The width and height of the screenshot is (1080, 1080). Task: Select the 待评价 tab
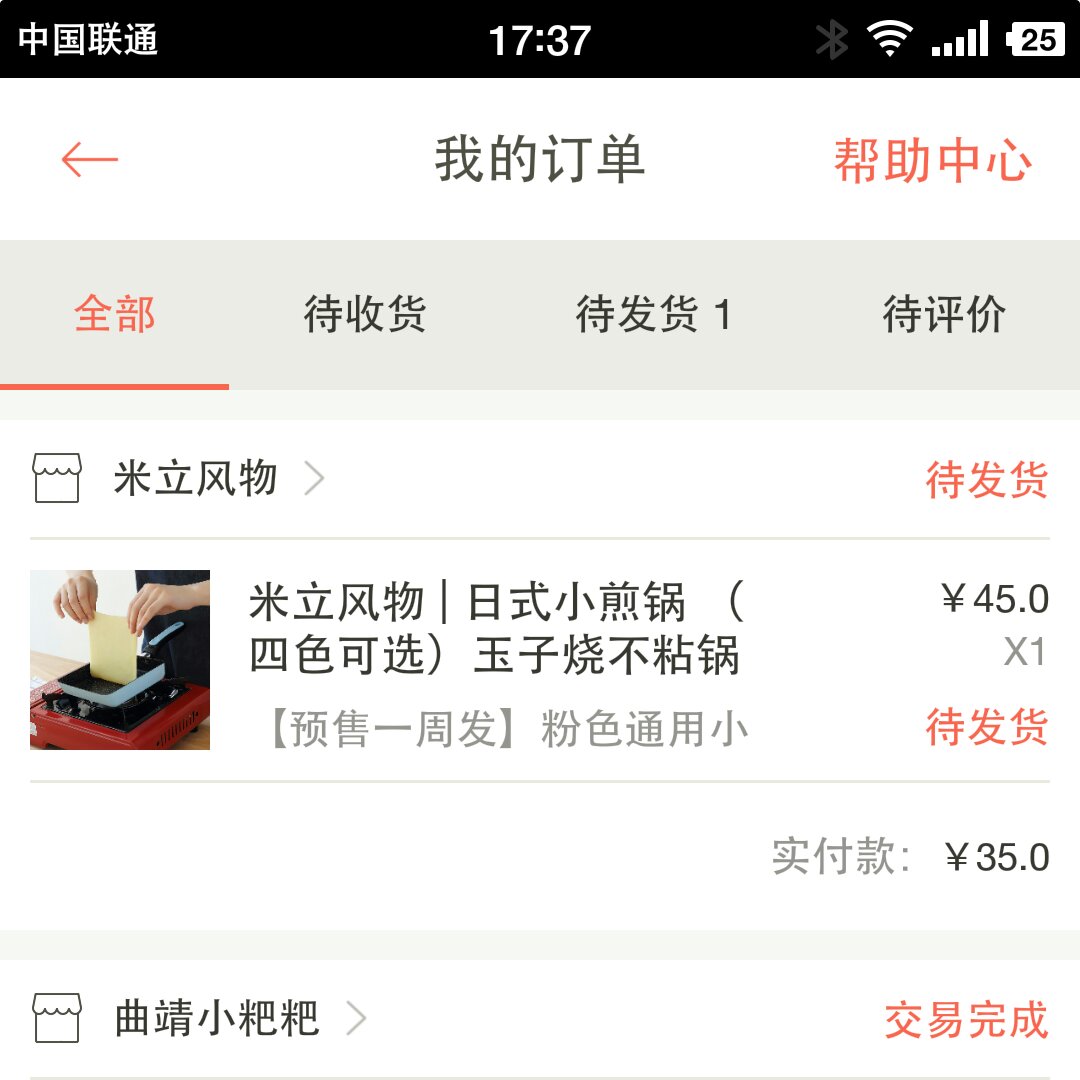[943, 315]
